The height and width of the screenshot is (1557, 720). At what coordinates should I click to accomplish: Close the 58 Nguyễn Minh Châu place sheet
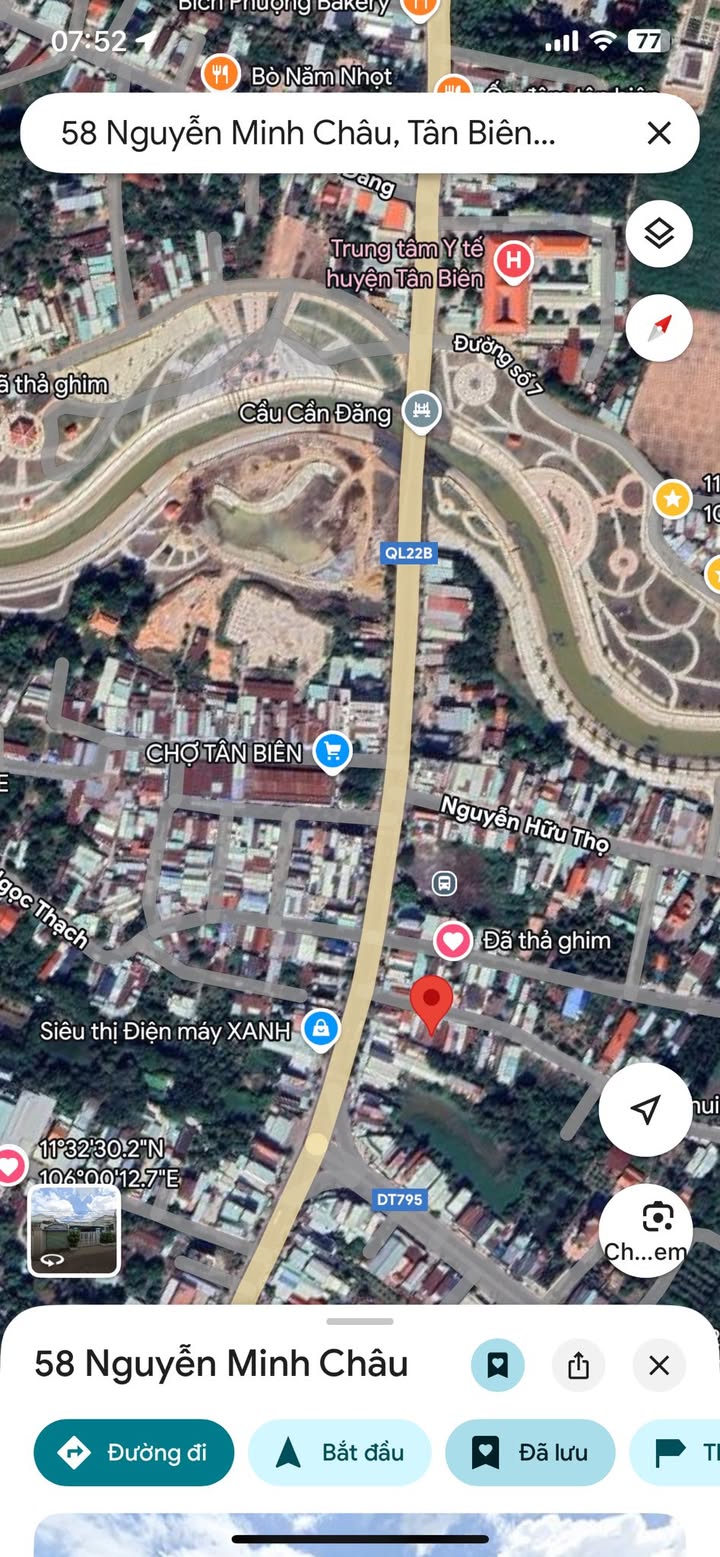tap(659, 1365)
